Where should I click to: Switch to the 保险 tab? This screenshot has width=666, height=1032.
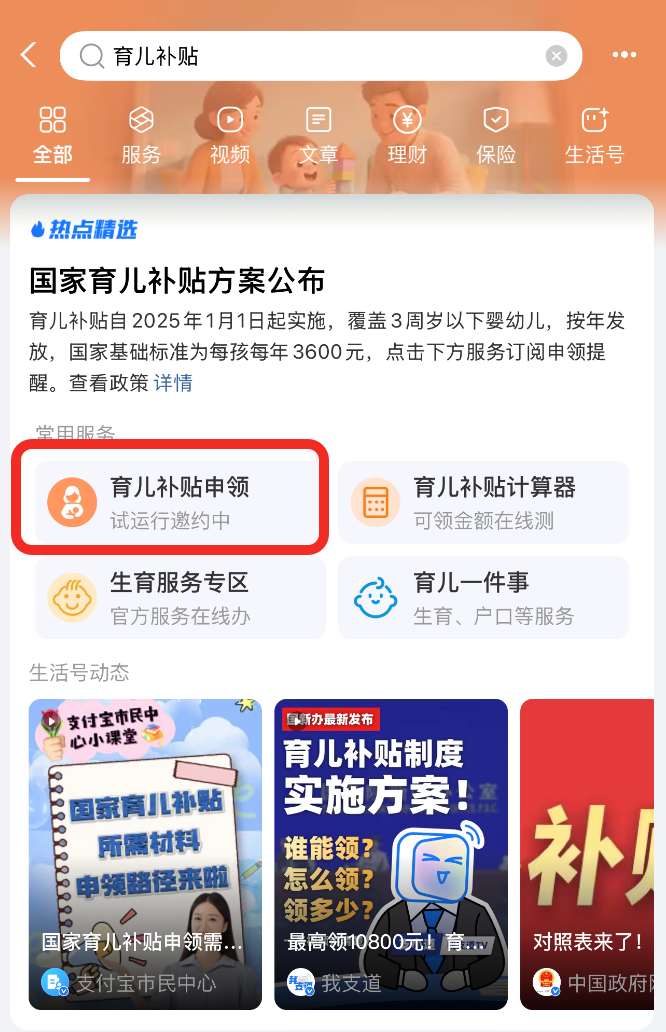pos(496,137)
